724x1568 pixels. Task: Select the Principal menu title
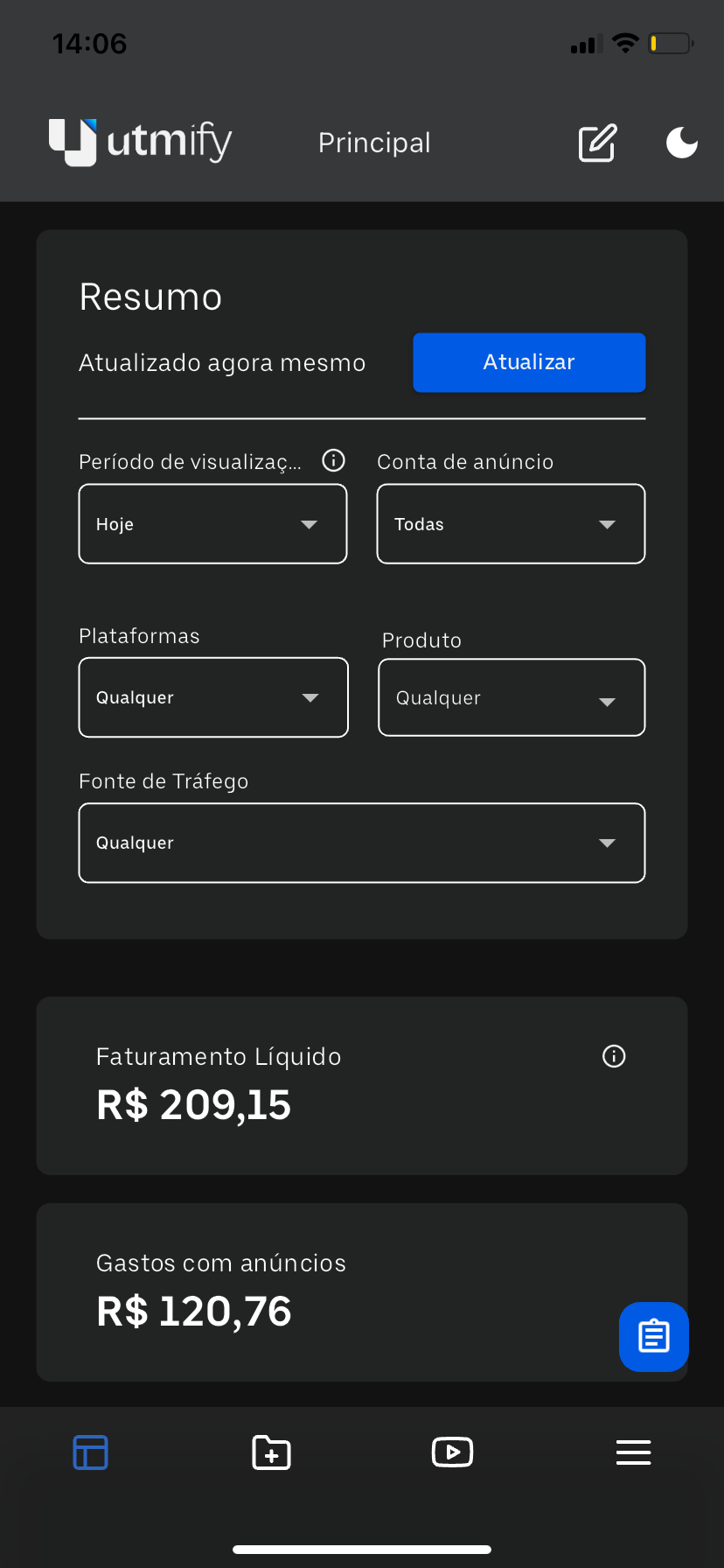coord(374,143)
